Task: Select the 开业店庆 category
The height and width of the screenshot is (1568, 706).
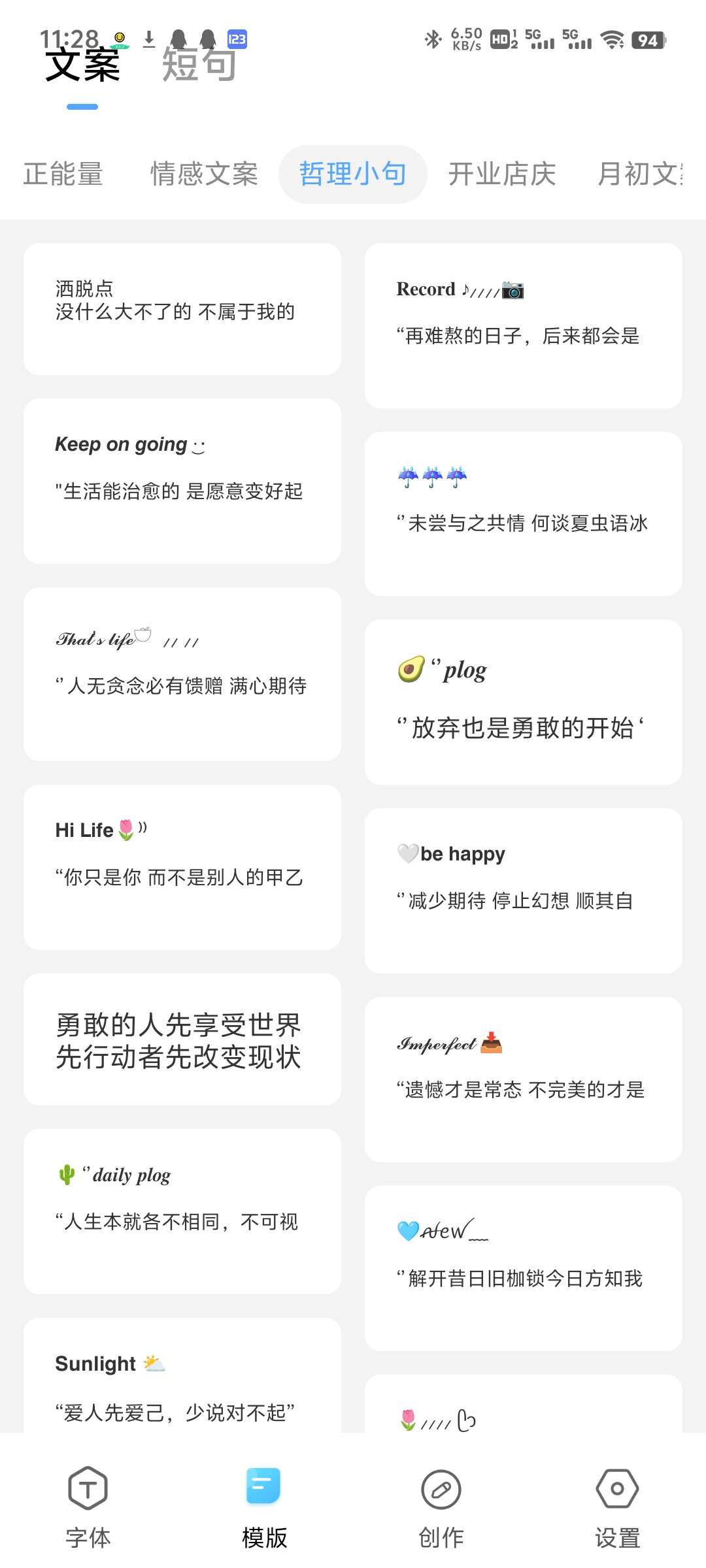Action: pos(501,174)
